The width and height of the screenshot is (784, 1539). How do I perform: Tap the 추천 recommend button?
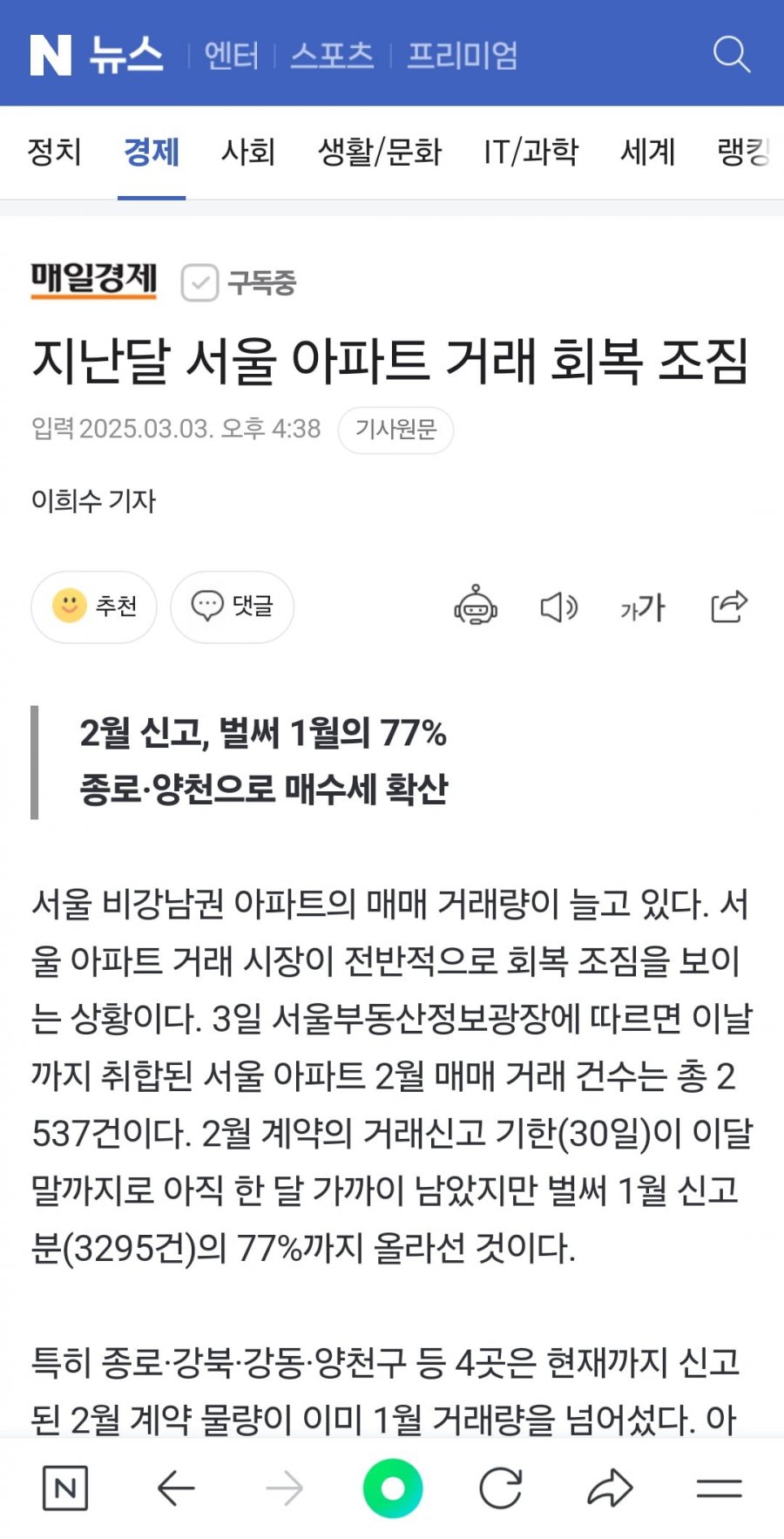94,607
